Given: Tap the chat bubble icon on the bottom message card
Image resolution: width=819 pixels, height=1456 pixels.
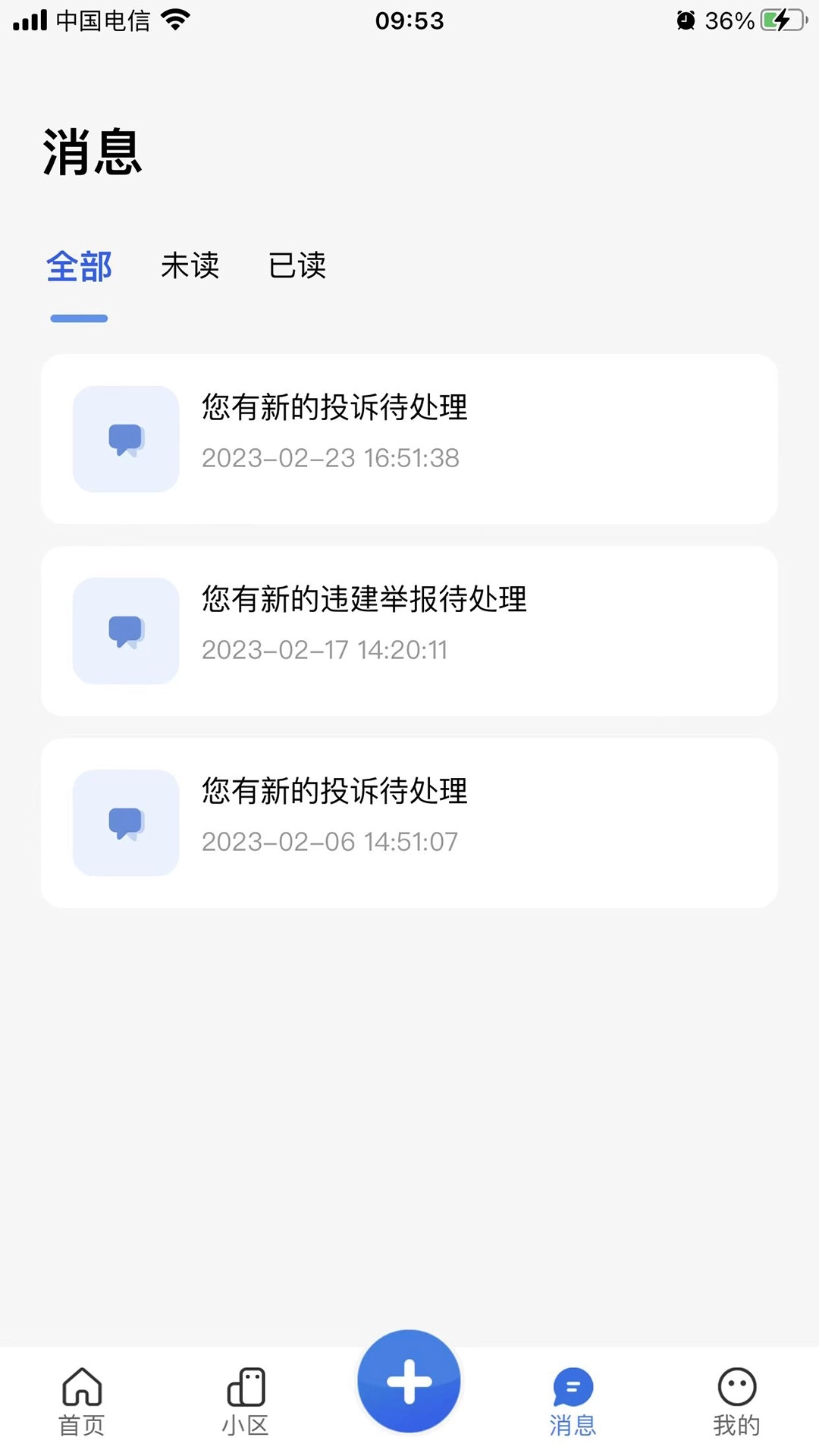Looking at the screenshot, I should click(x=125, y=824).
